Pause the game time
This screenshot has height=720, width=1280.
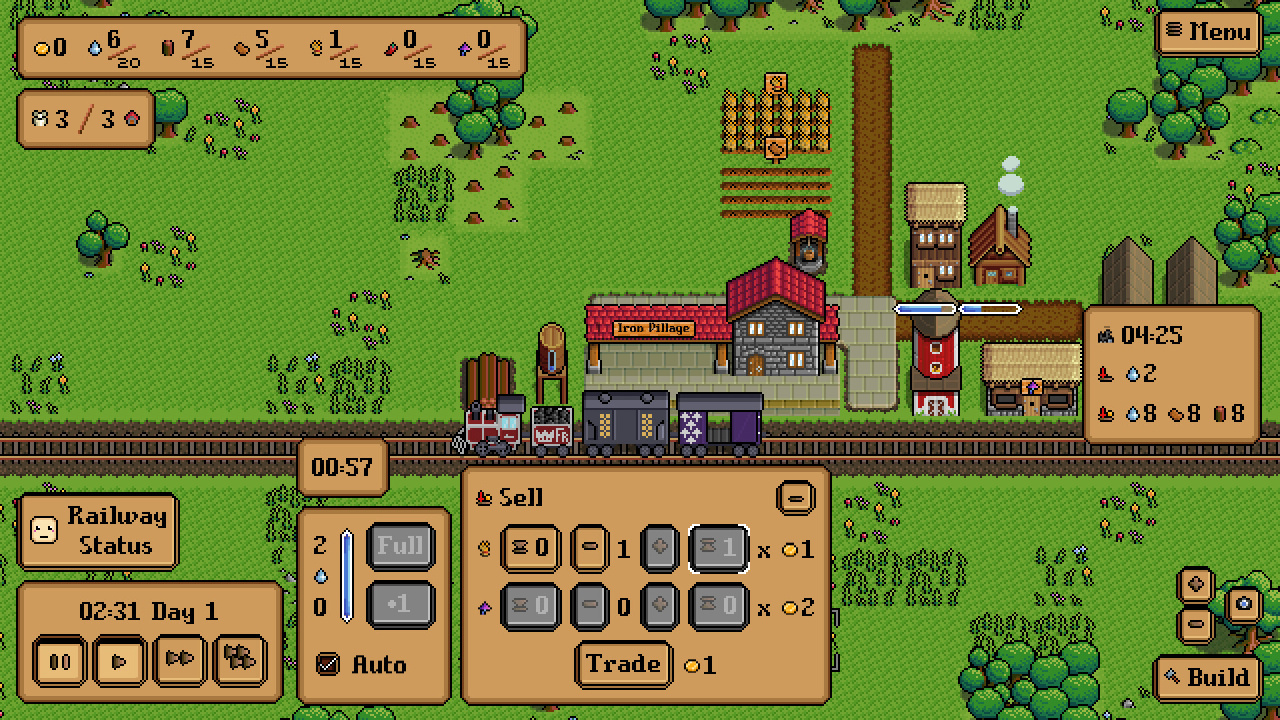(60, 661)
